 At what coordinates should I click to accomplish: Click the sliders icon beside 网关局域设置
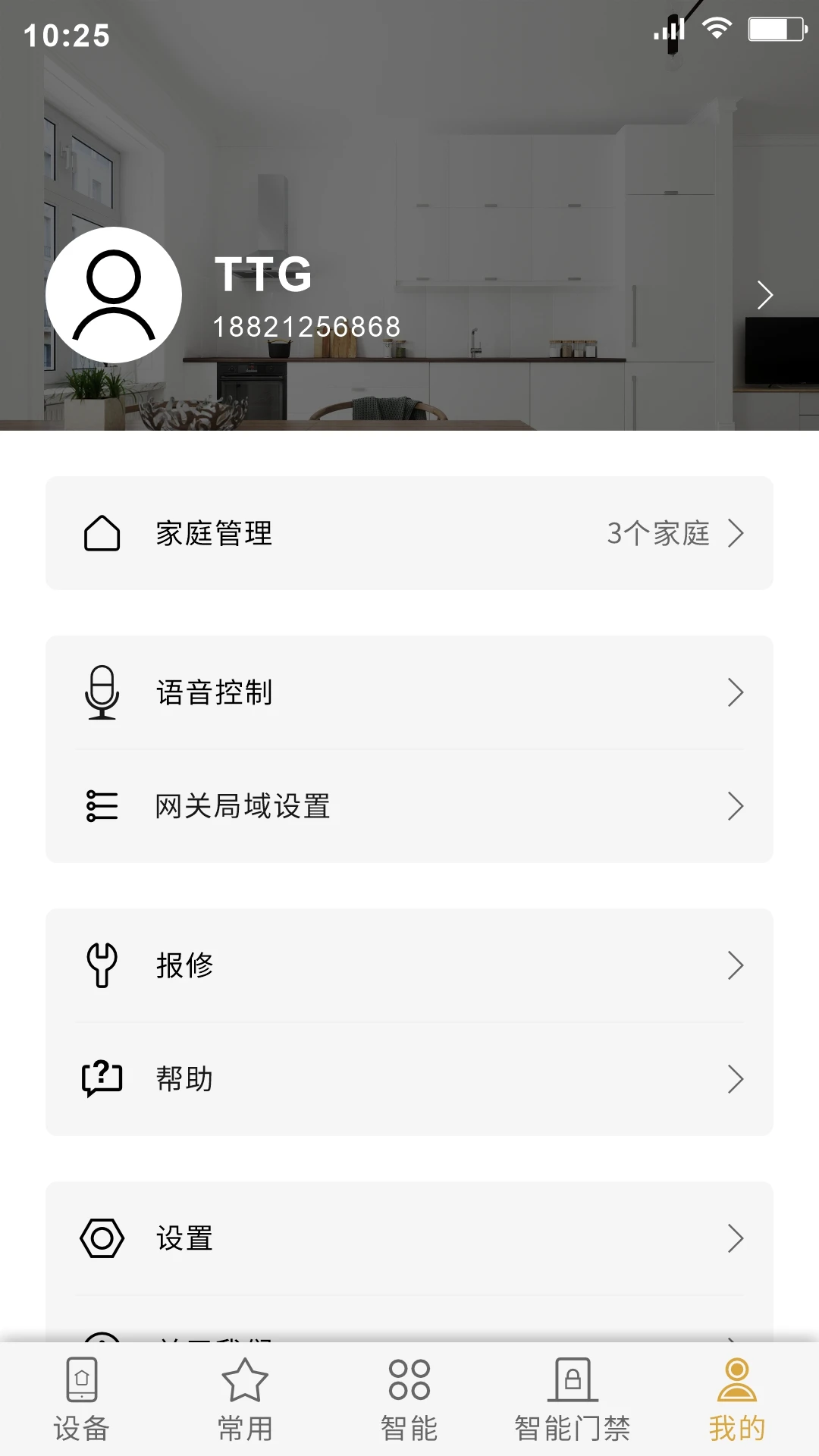(100, 806)
